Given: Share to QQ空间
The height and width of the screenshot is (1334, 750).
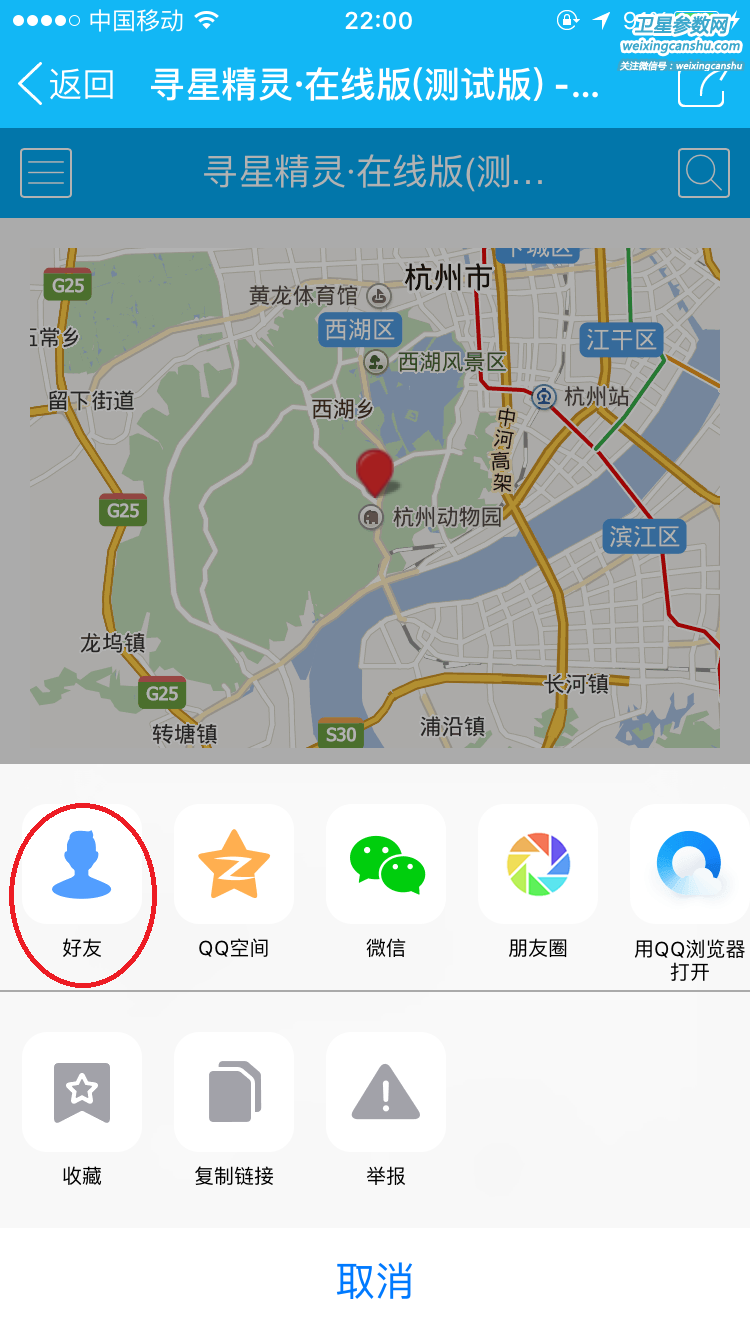Looking at the screenshot, I should (x=234, y=865).
